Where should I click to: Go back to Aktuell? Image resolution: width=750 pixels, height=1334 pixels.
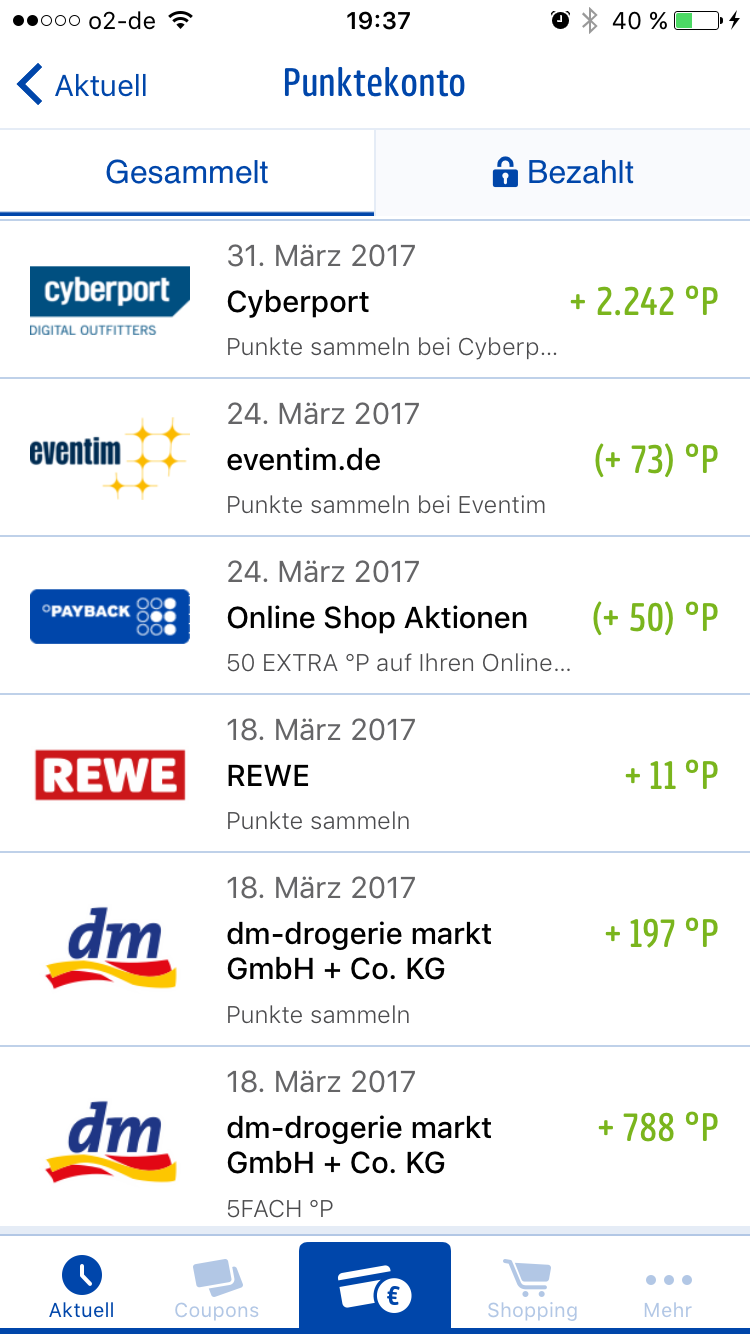[82, 85]
